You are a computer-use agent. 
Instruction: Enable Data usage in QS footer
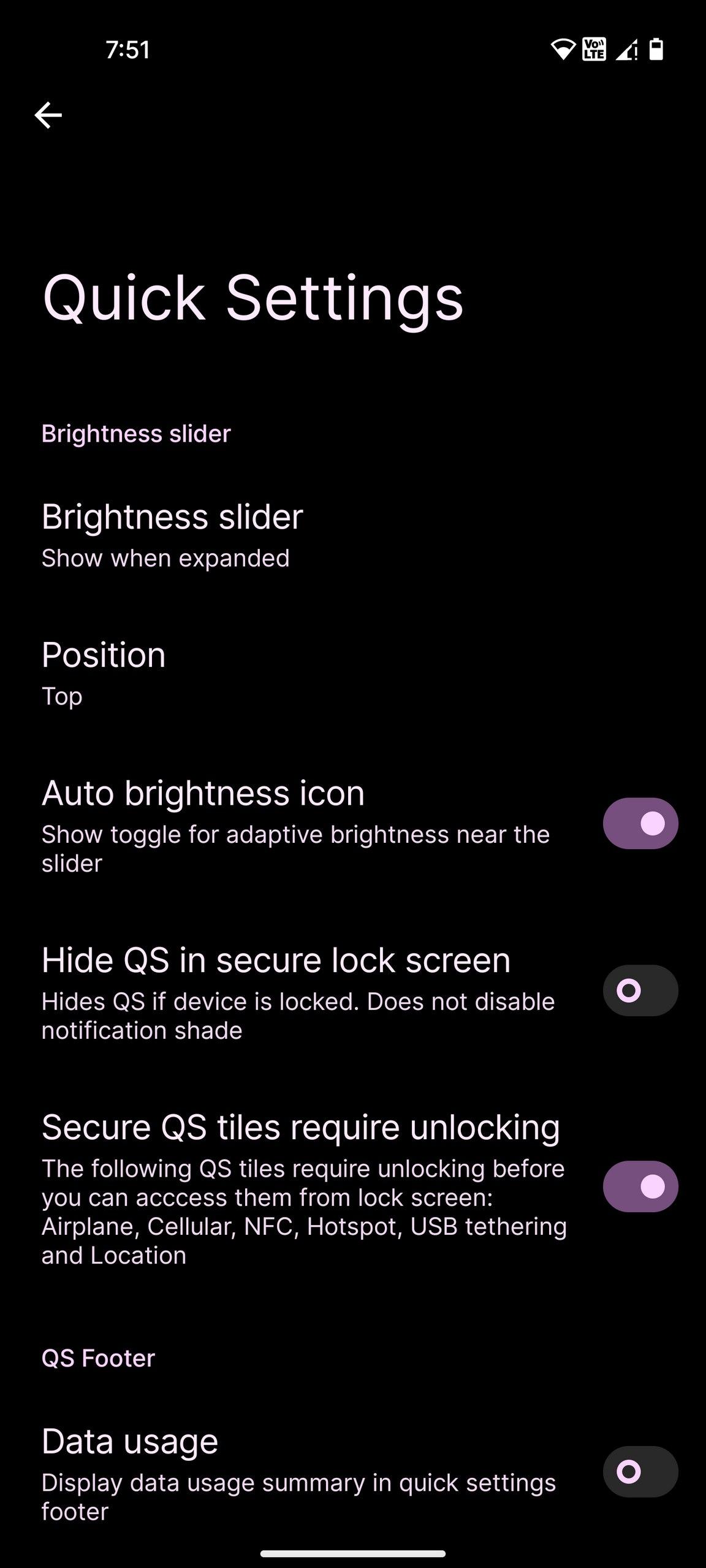pos(640,1471)
